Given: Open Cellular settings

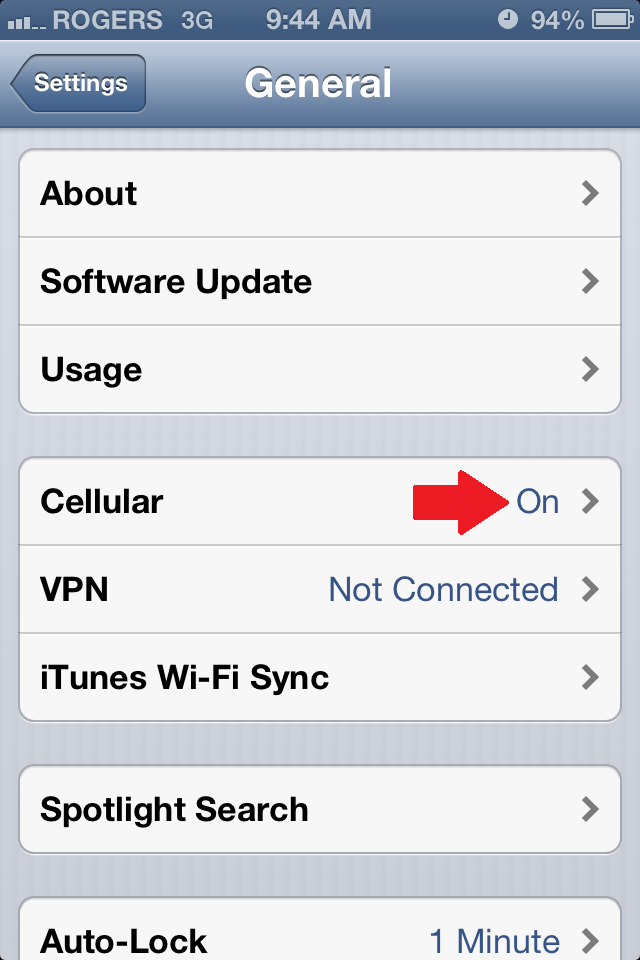Looking at the screenshot, I should pos(320,502).
